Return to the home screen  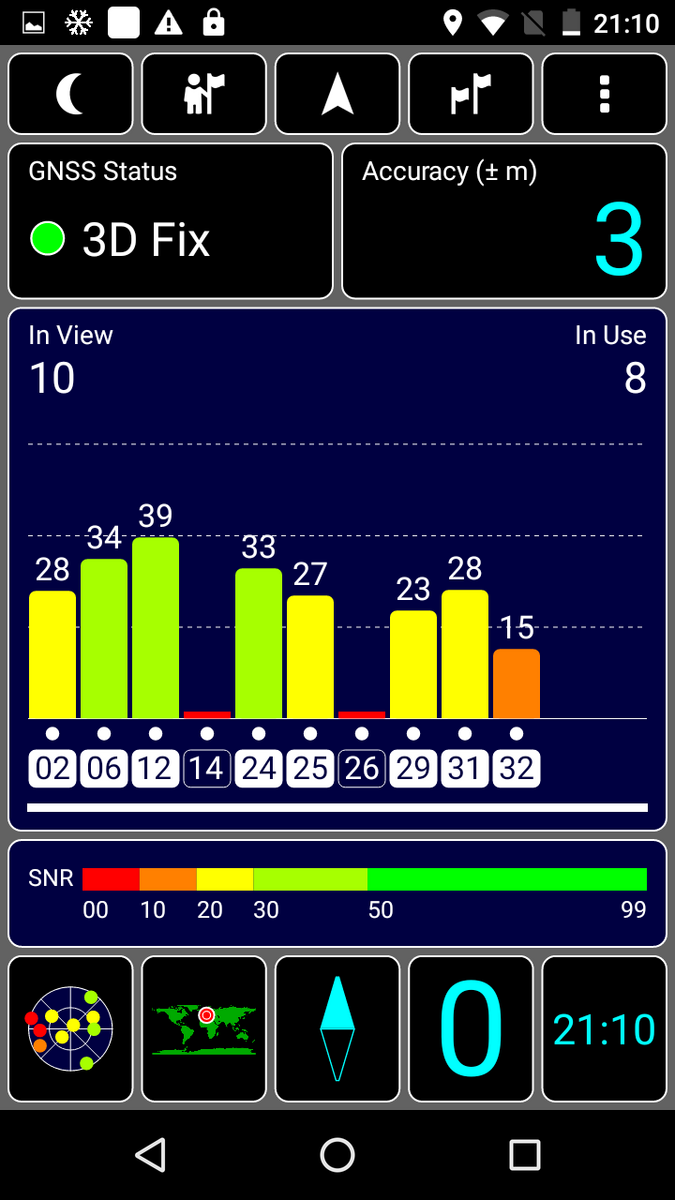[338, 1155]
